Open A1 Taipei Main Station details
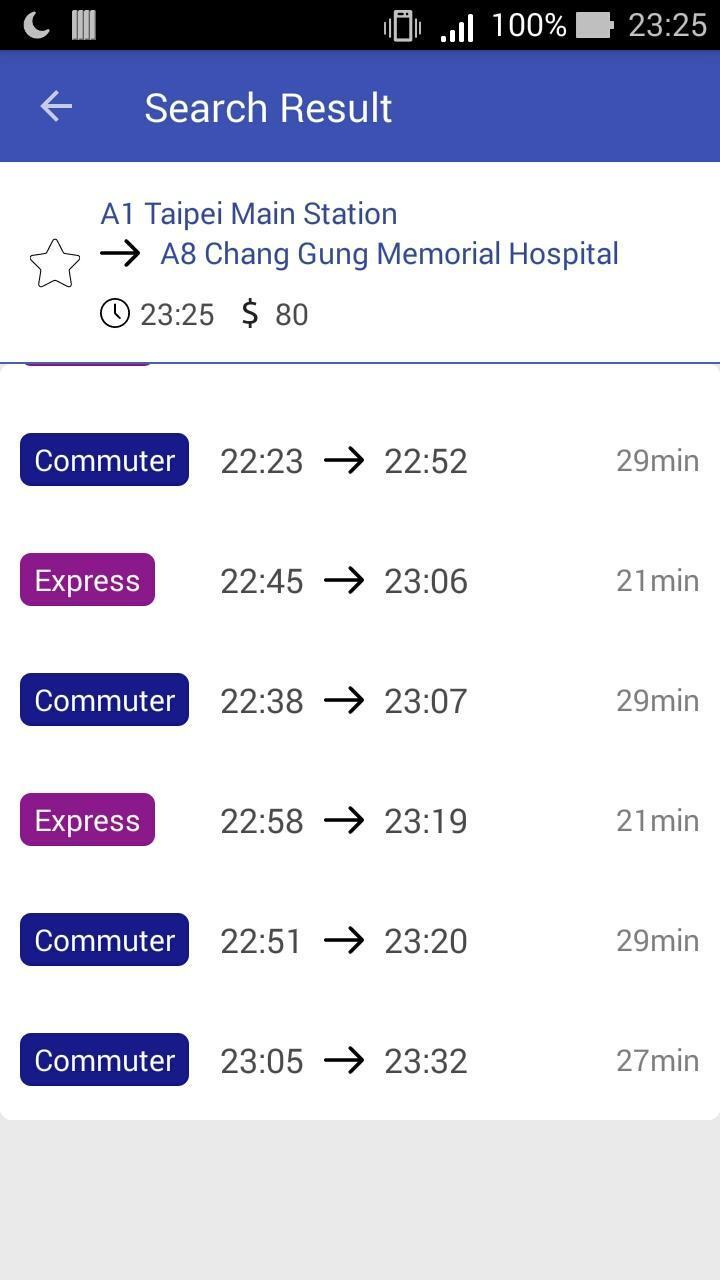 248,213
